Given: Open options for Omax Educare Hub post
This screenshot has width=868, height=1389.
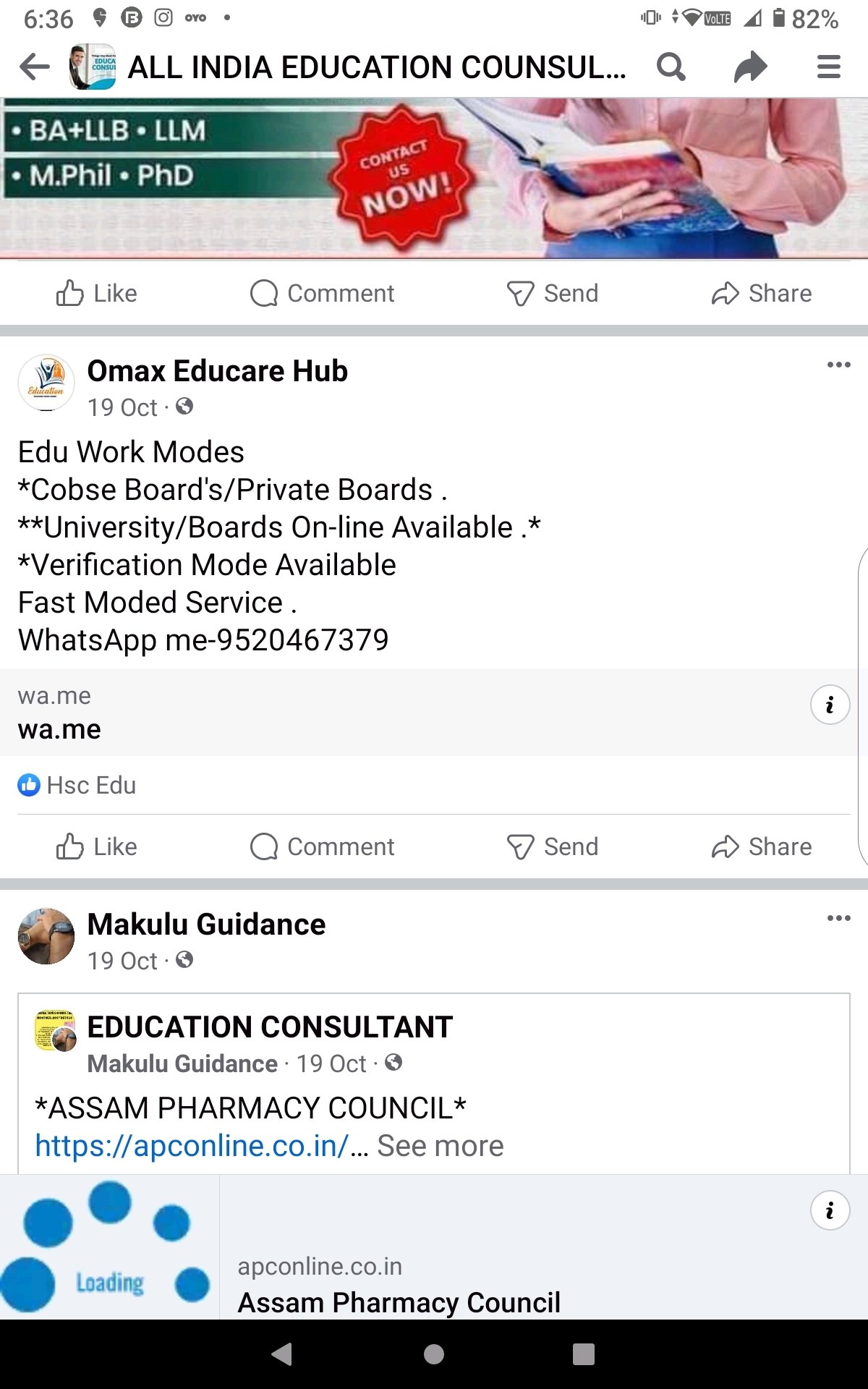Looking at the screenshot, I should pyautogui.click(x=838, y=365).
